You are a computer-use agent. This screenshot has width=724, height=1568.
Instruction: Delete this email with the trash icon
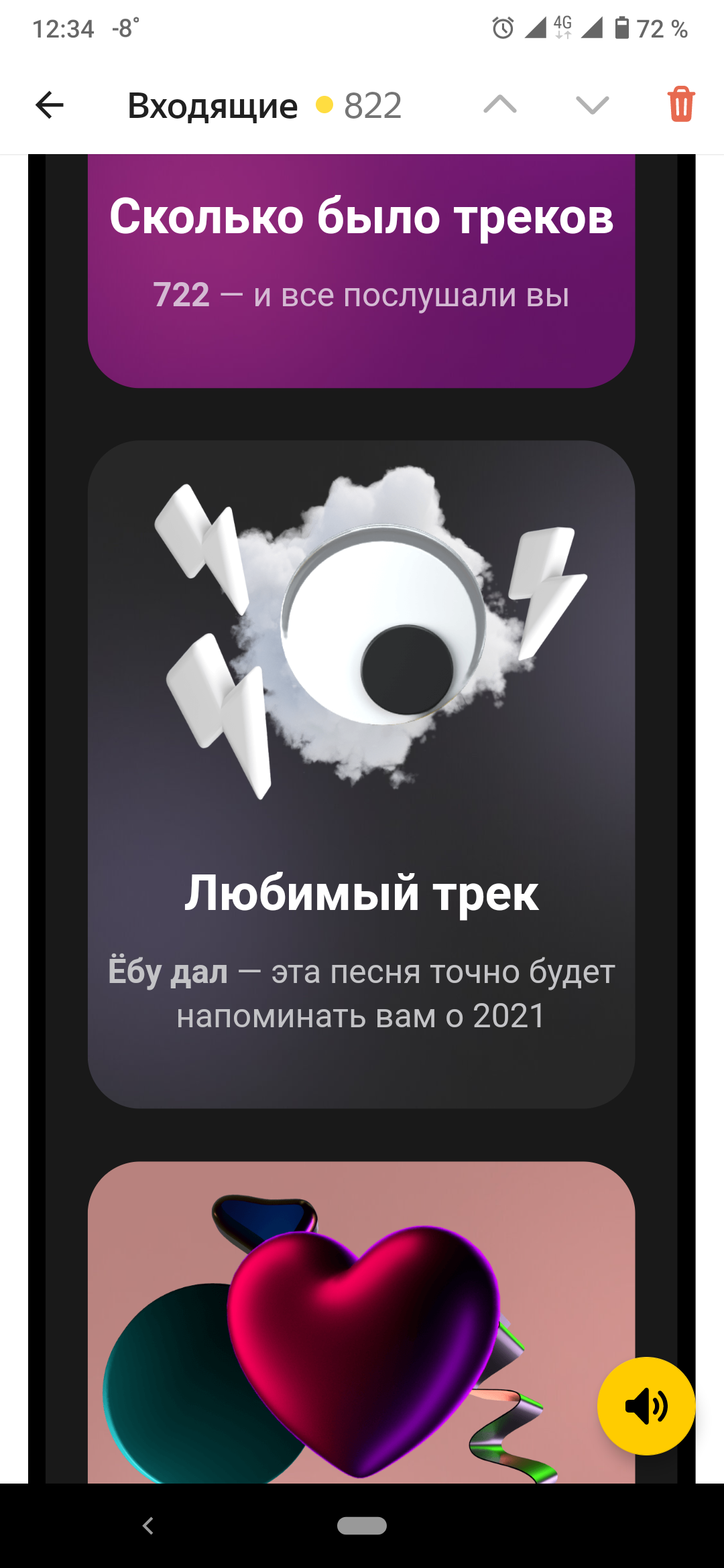click(681, 105)
